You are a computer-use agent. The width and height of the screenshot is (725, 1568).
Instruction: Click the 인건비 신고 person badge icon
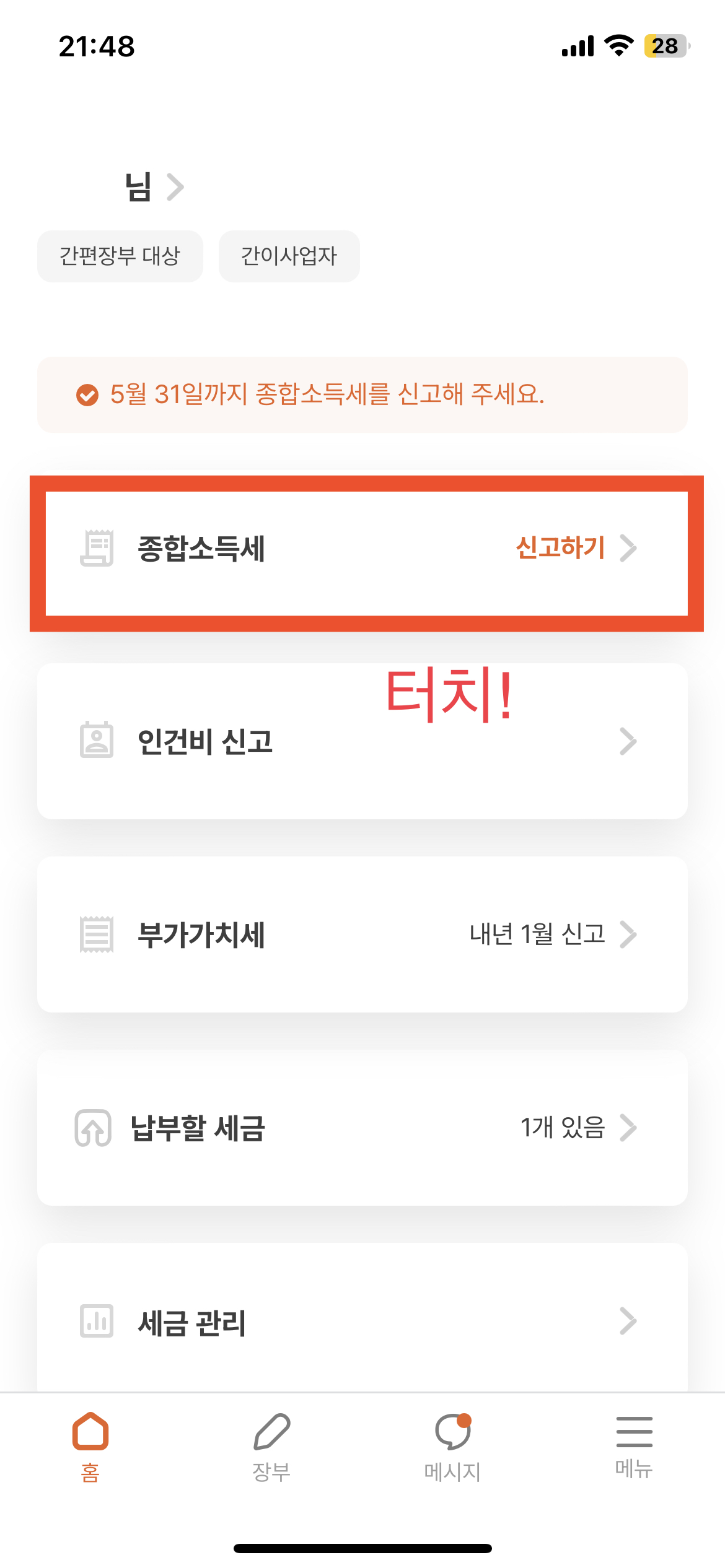tap(97, 741)
